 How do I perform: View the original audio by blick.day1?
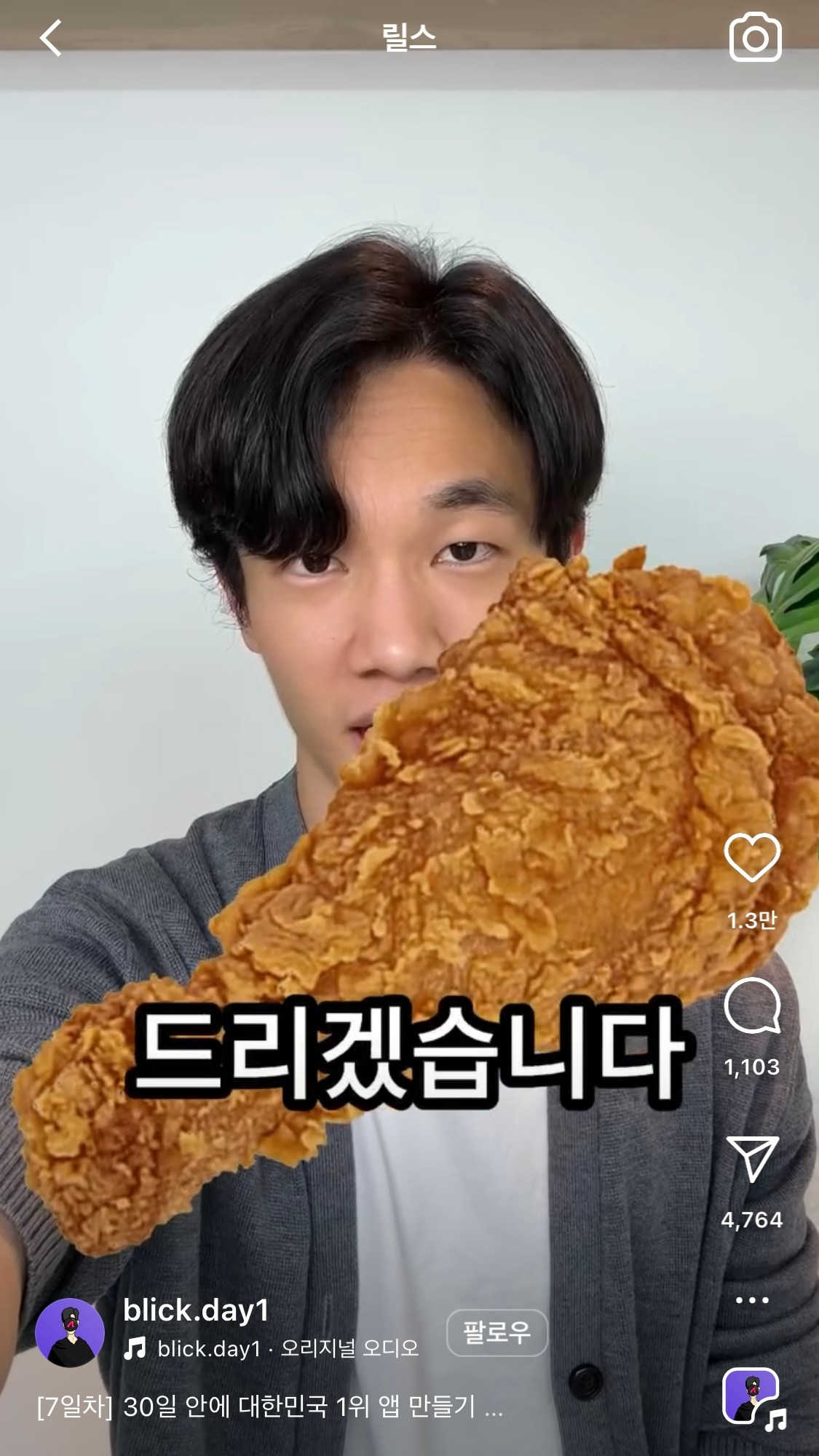[x=288, y=1349]
